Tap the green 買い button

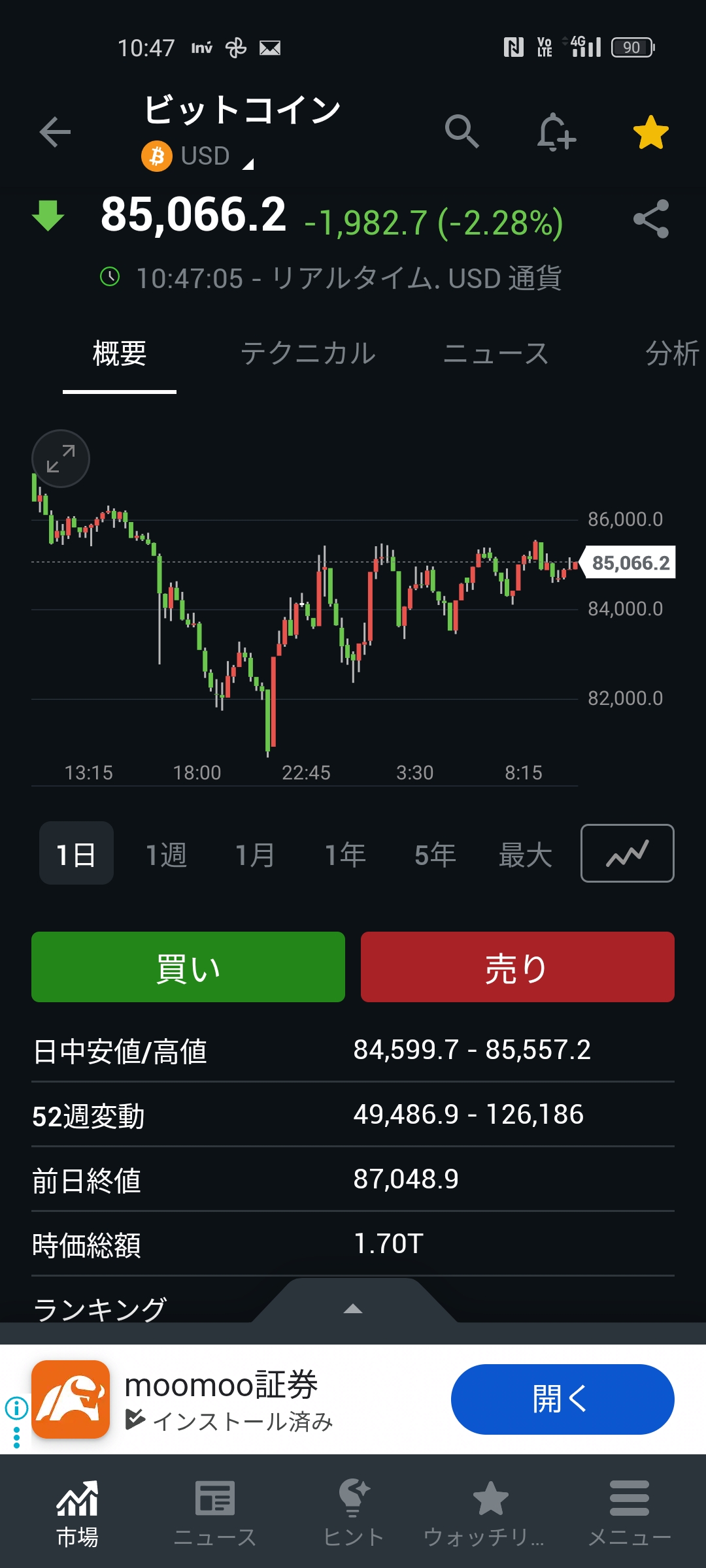(x=188, y=967)
